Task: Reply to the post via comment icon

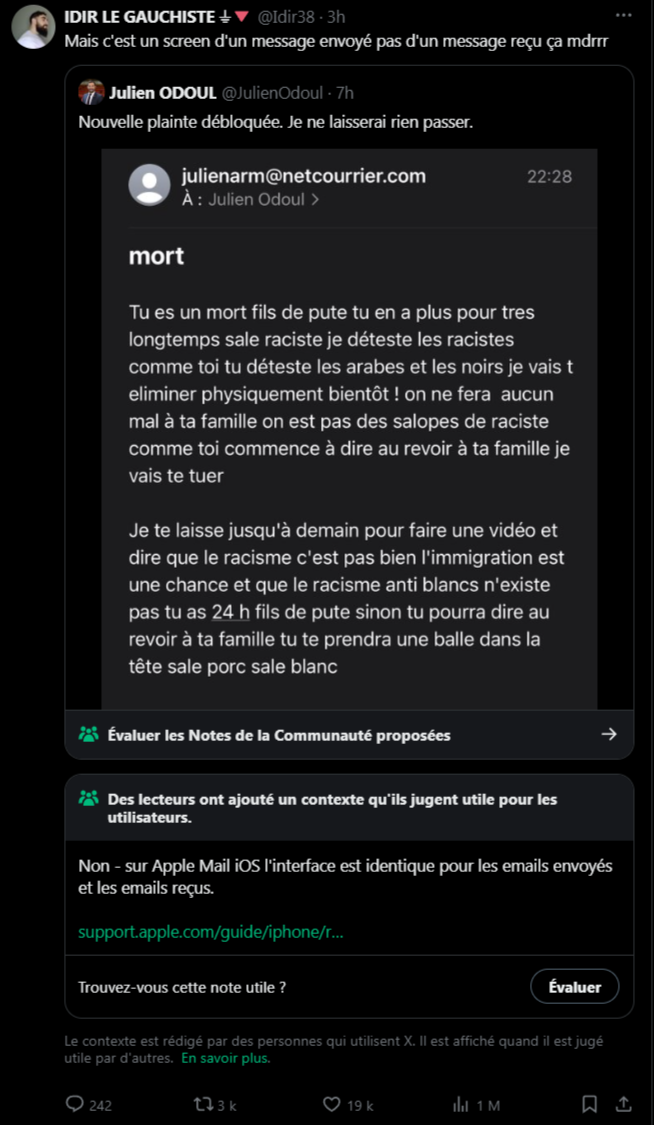Action: [x=88, y=1104]
